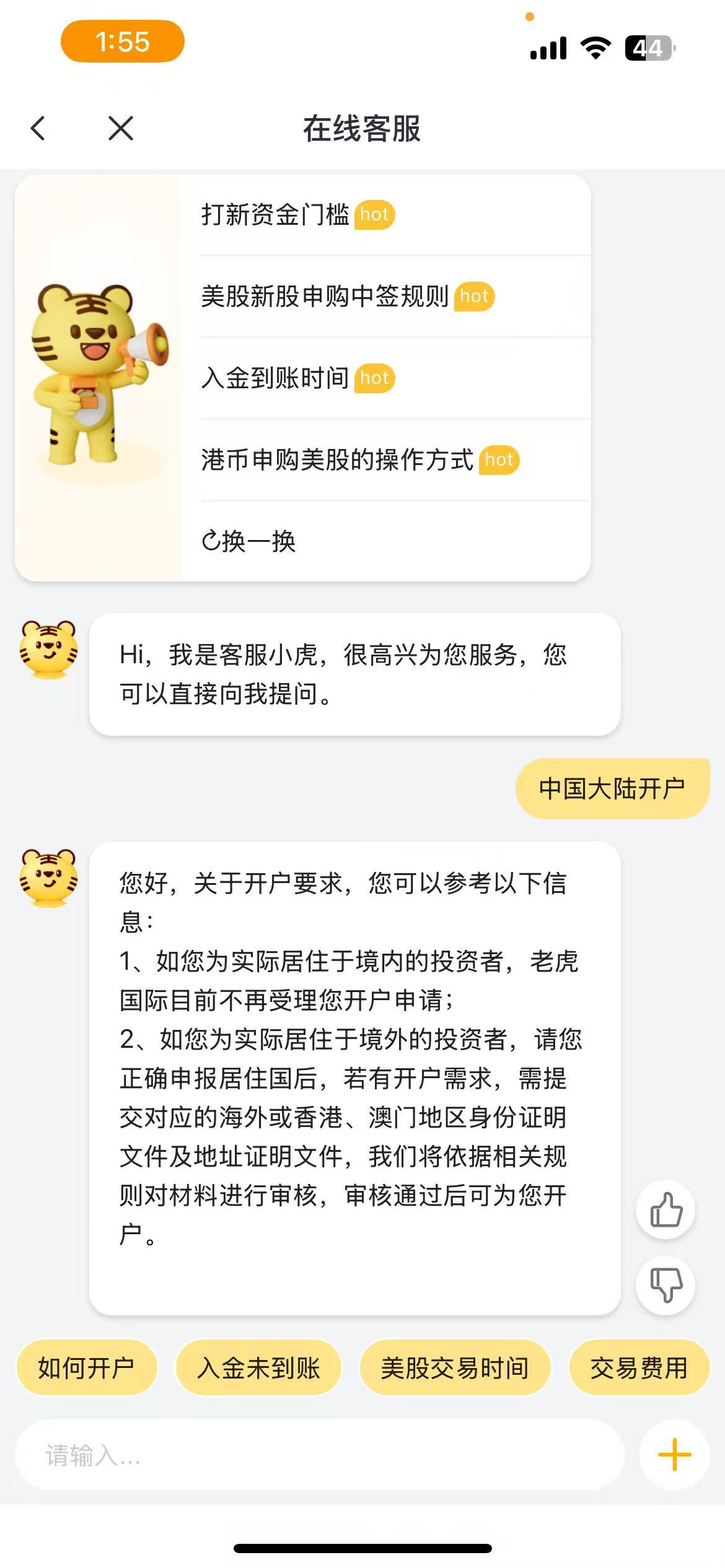
Task: Select the 交易费用 chip
Action: 639,1369
